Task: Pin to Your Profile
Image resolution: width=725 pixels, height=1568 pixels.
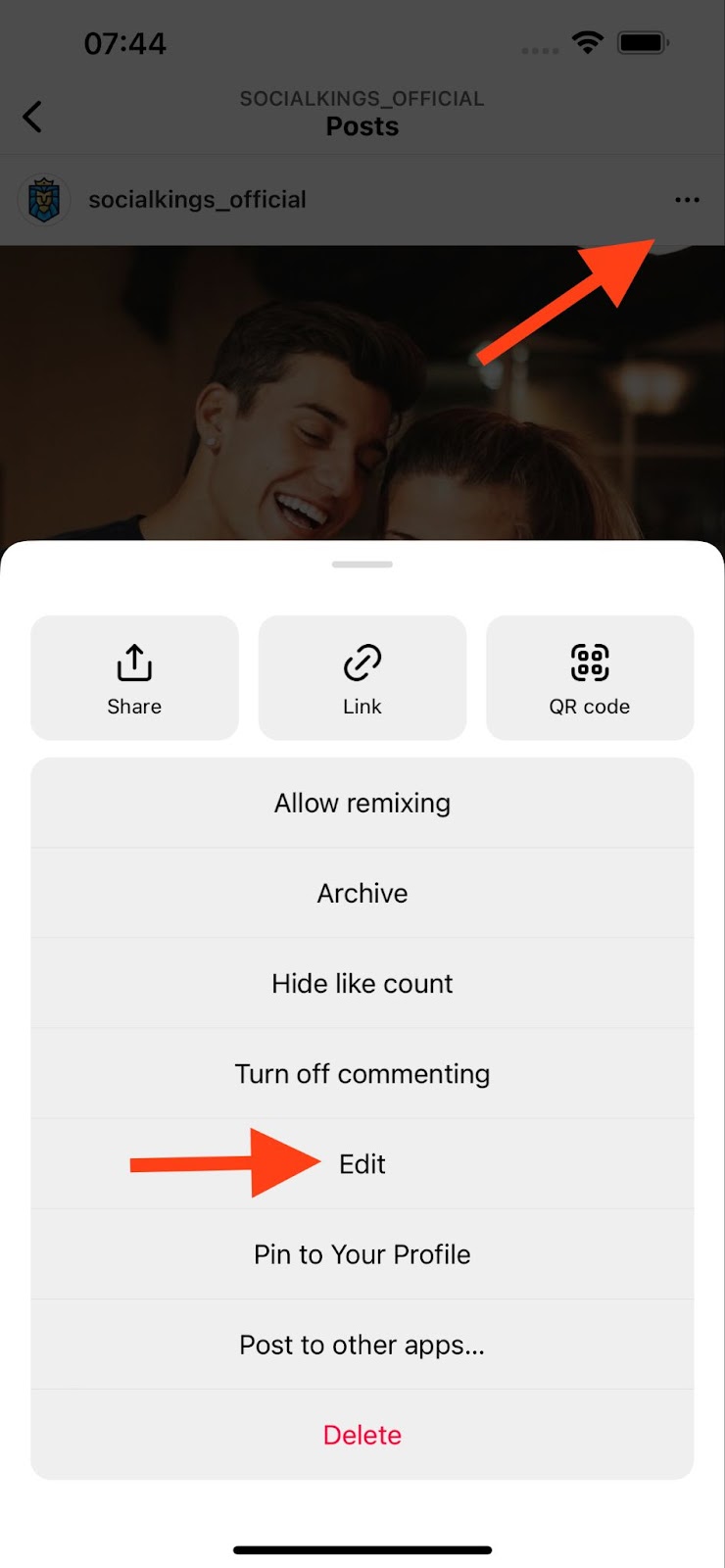Action: pos(362,1254)
